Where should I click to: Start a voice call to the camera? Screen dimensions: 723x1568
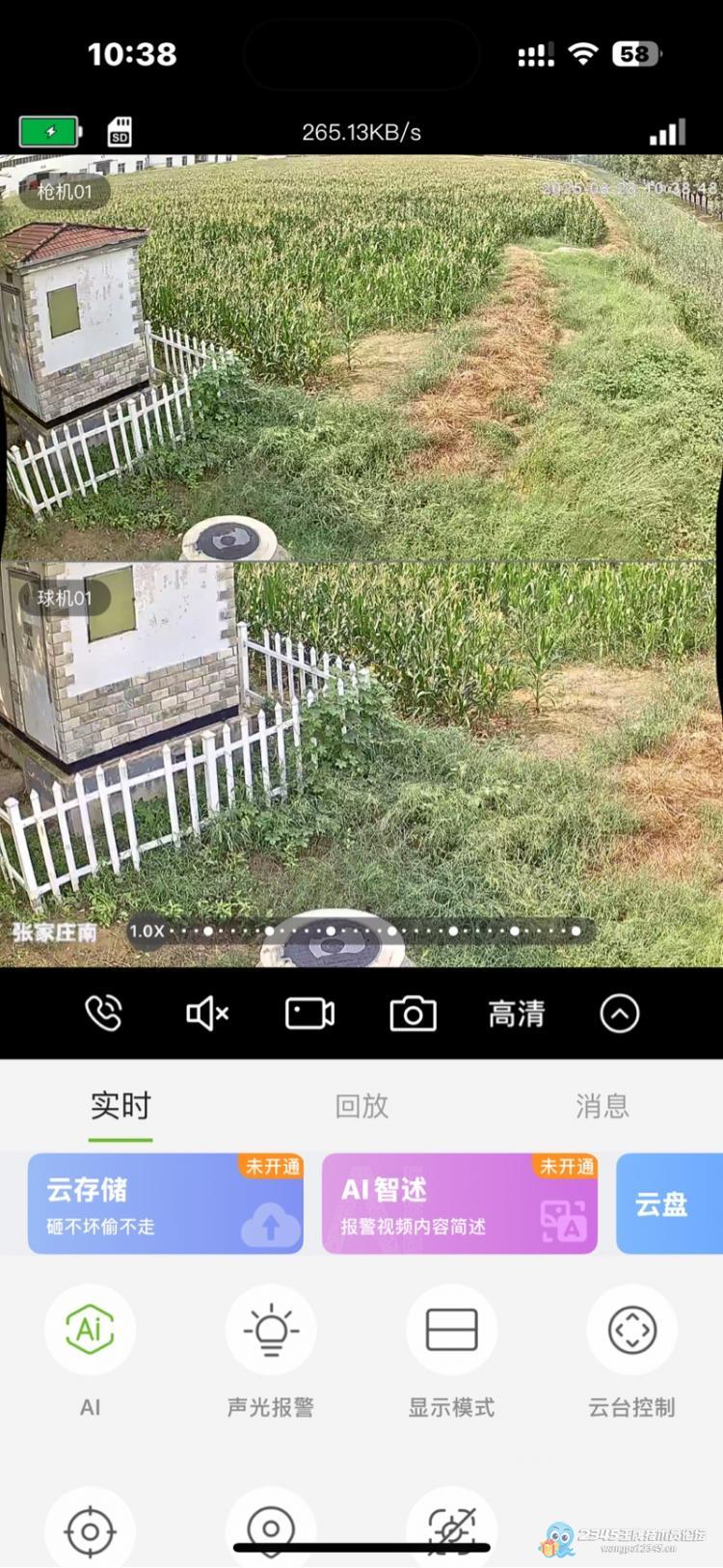click(x=103, y=1013)
